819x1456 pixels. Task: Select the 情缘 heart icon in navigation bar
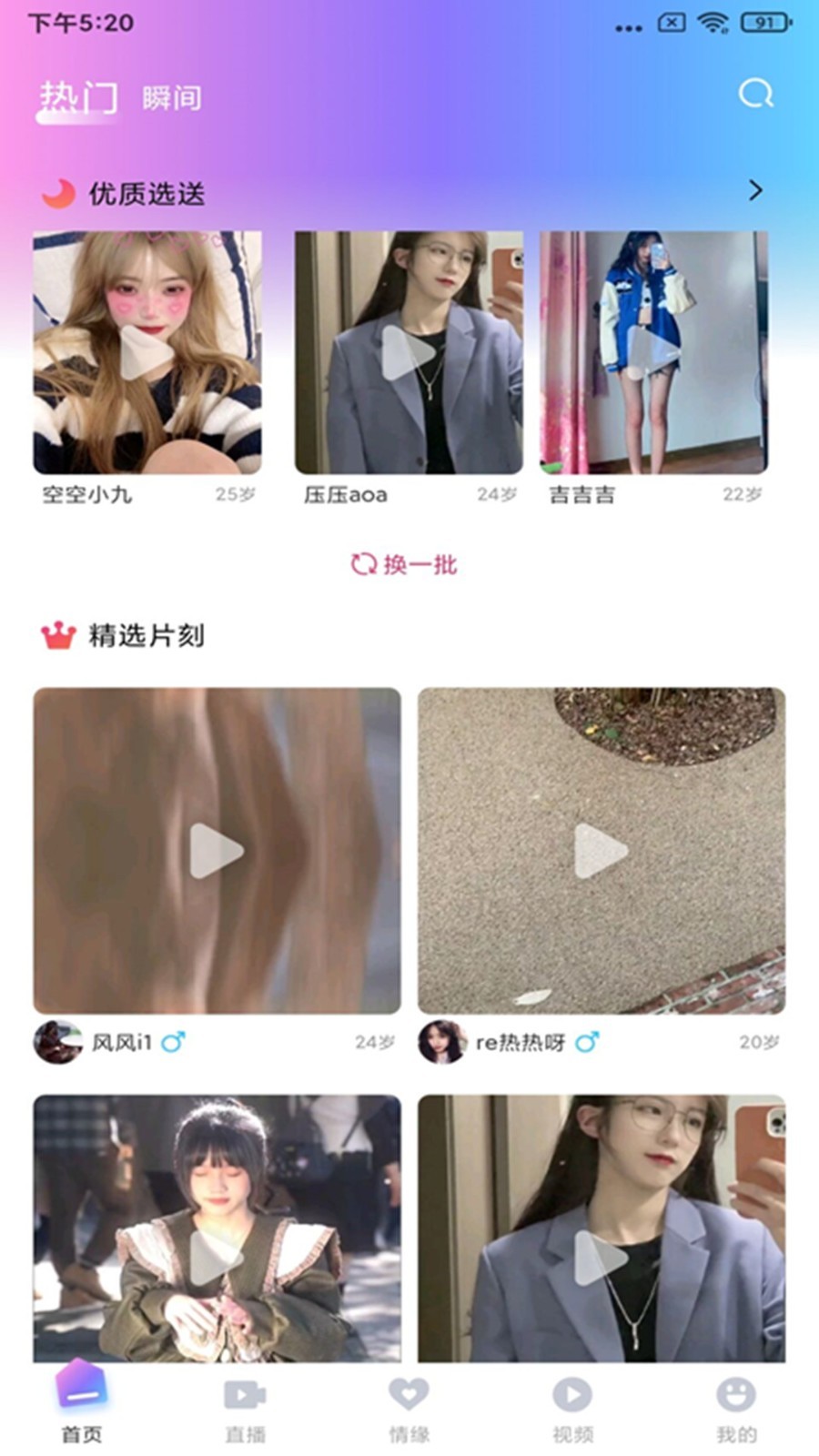408,1392
